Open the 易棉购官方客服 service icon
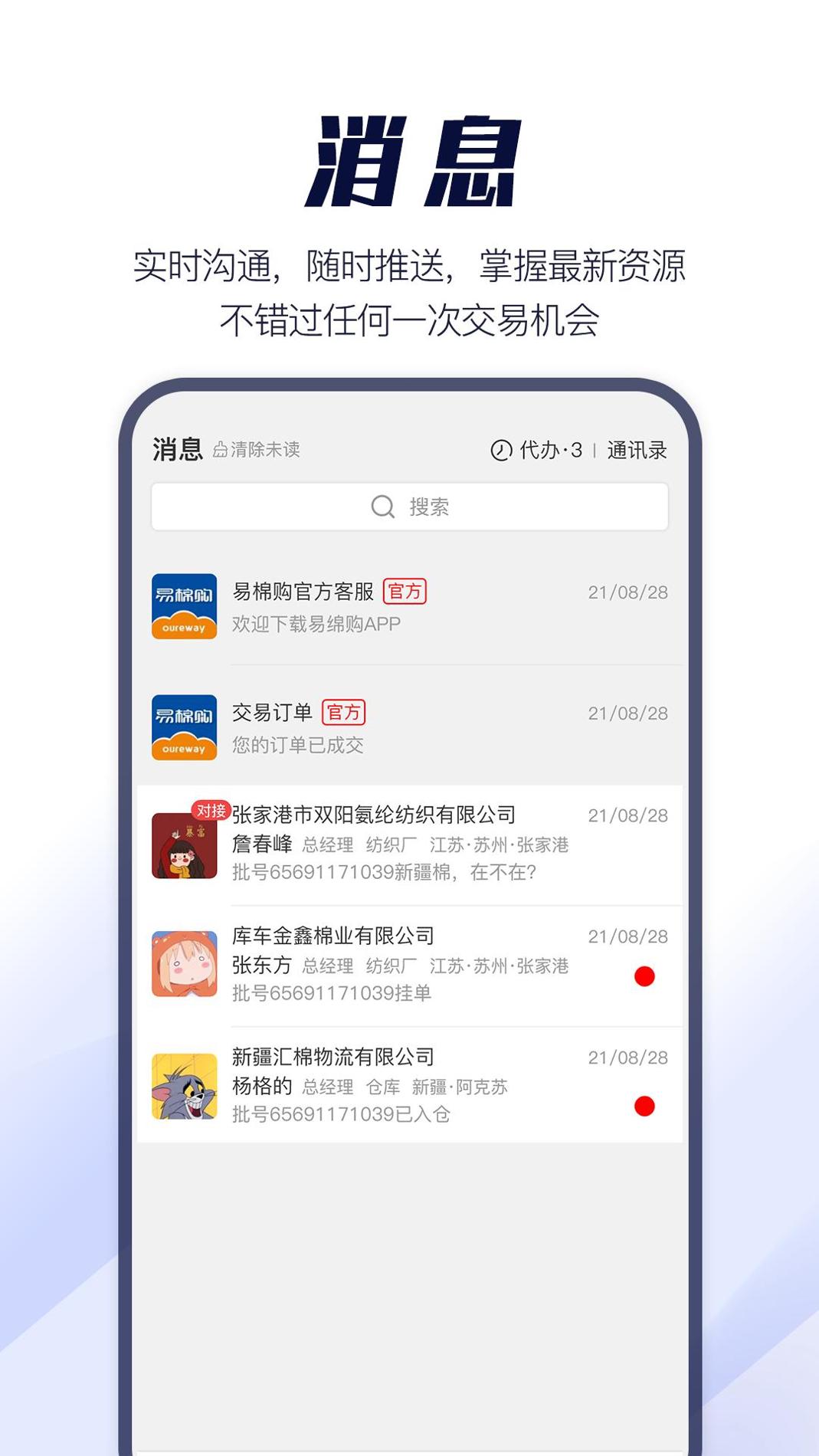This screenshot has height=1456, width=819. click(x=184, y=605)
